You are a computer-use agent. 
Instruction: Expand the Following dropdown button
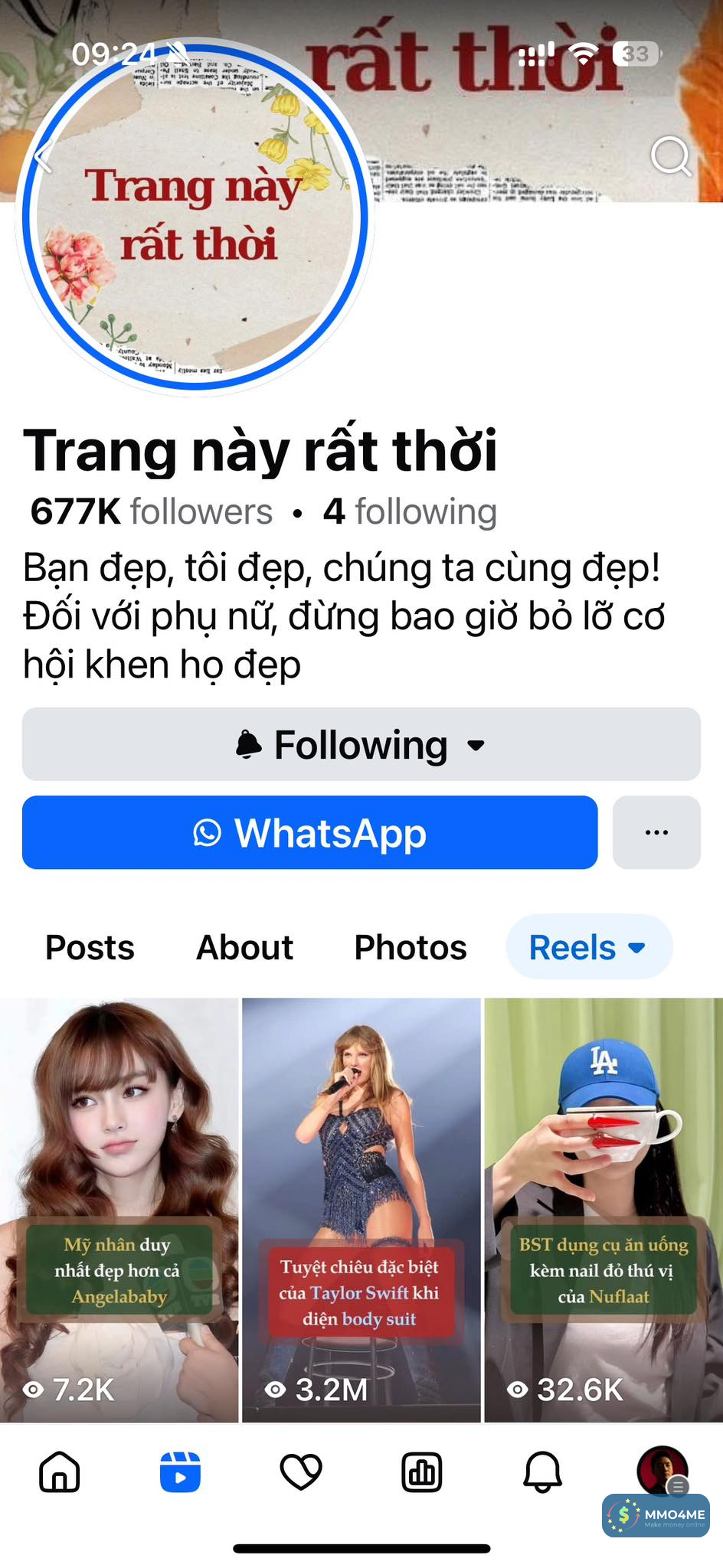361,745
